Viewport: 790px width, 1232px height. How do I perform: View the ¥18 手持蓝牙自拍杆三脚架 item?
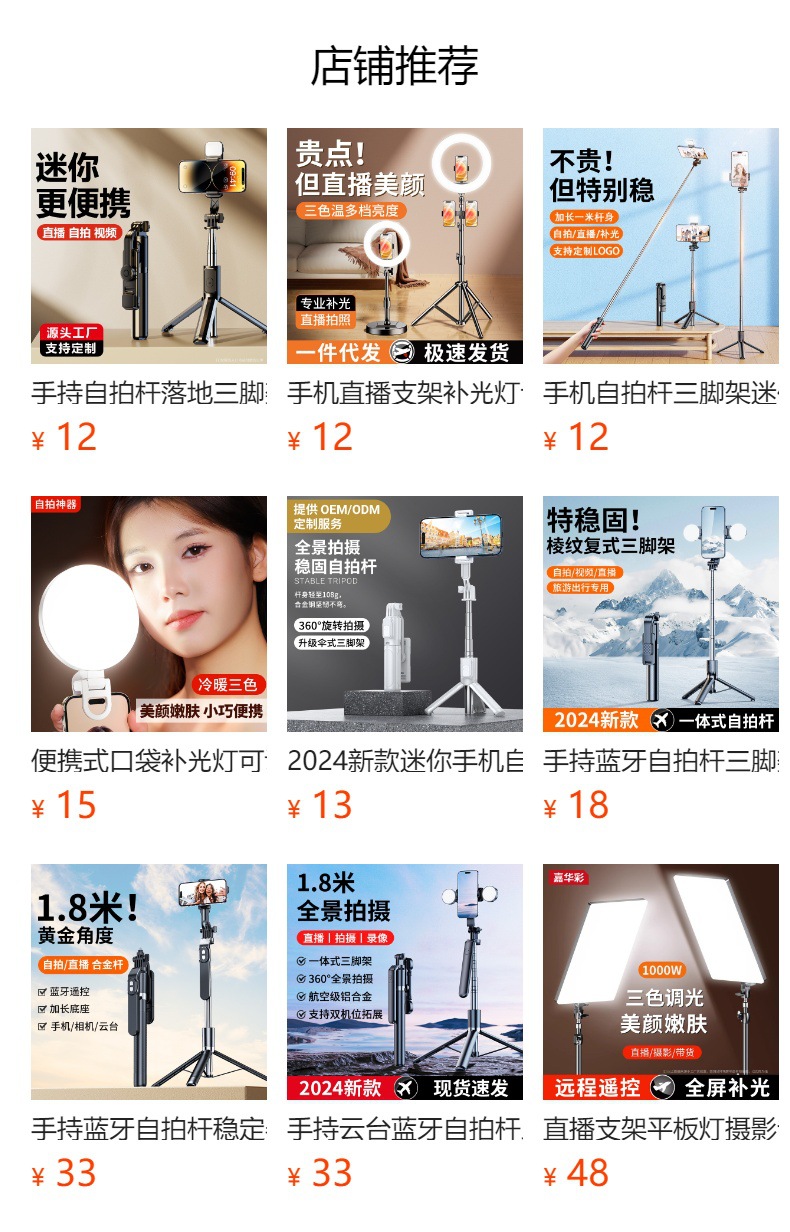pos(661,614)
